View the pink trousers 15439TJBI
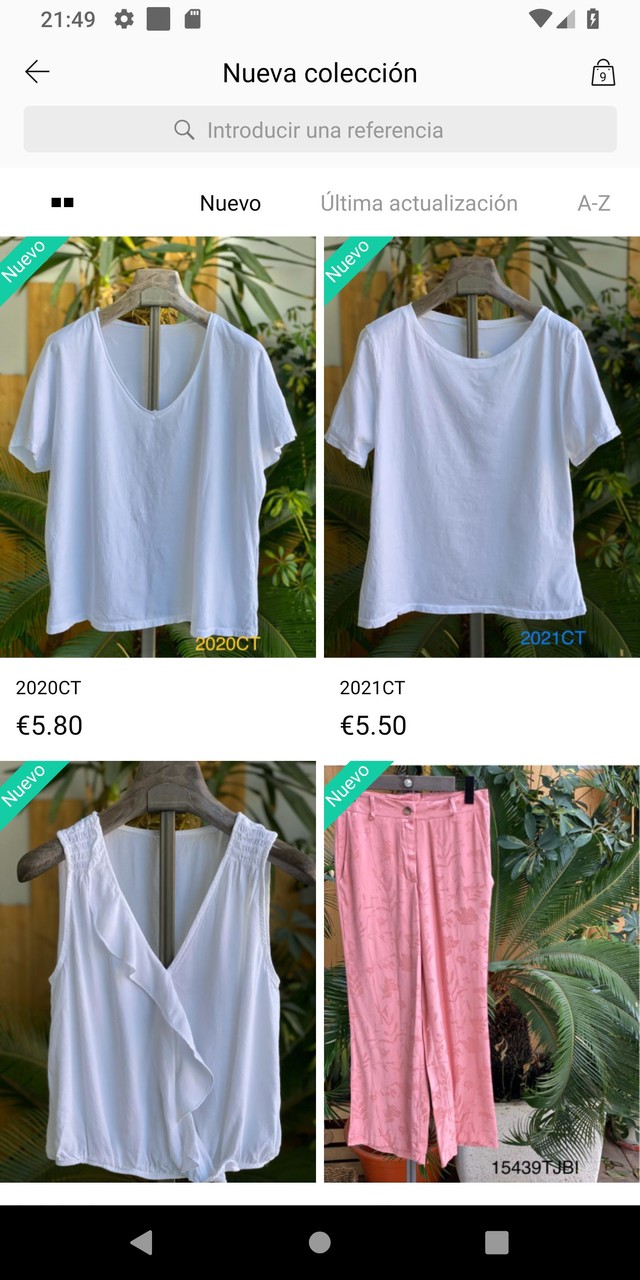Viewport: 640px width, 1280px height. click(482, 972)
